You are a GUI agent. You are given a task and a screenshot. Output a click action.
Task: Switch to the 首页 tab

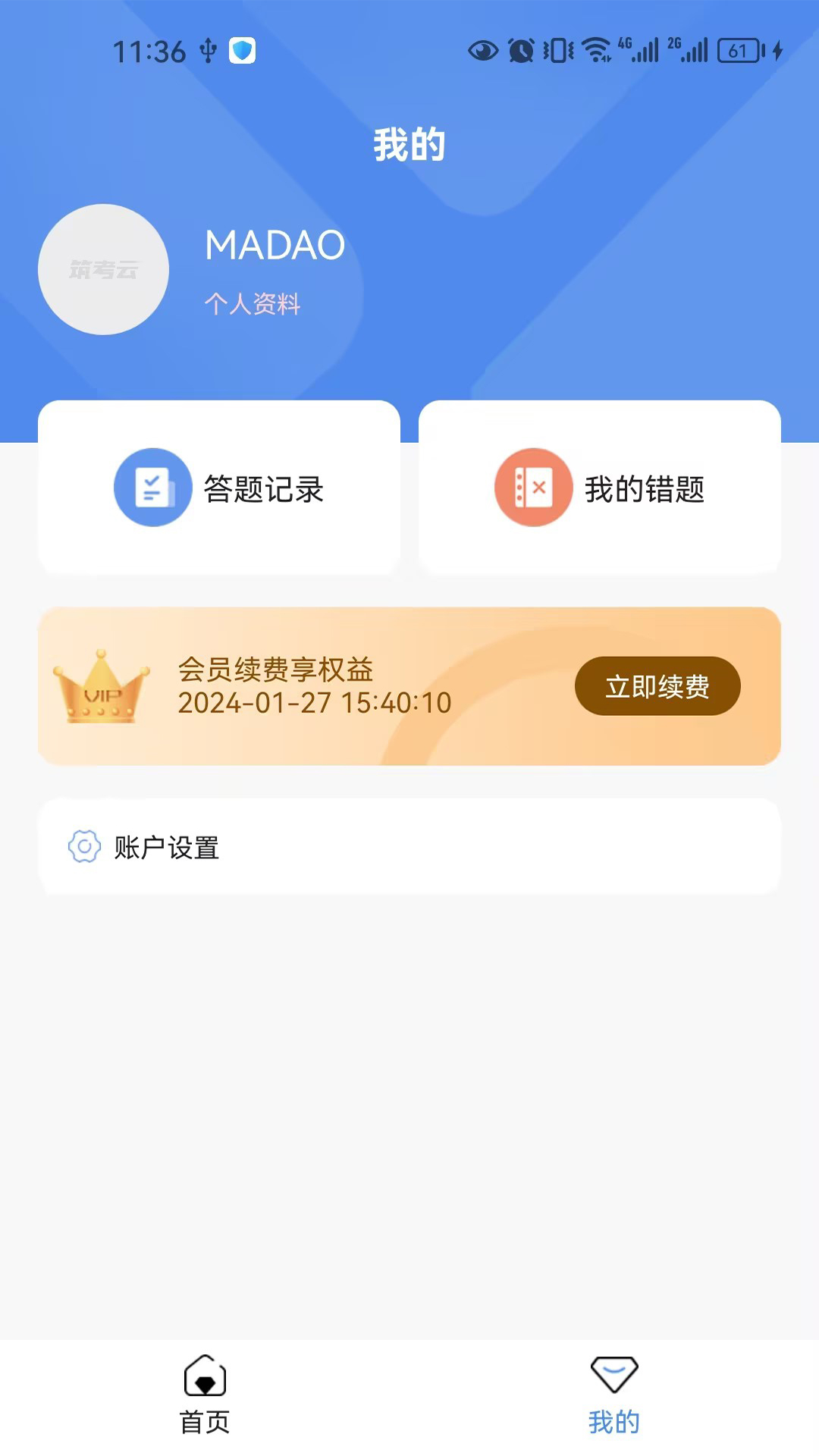coord(204,1399)
